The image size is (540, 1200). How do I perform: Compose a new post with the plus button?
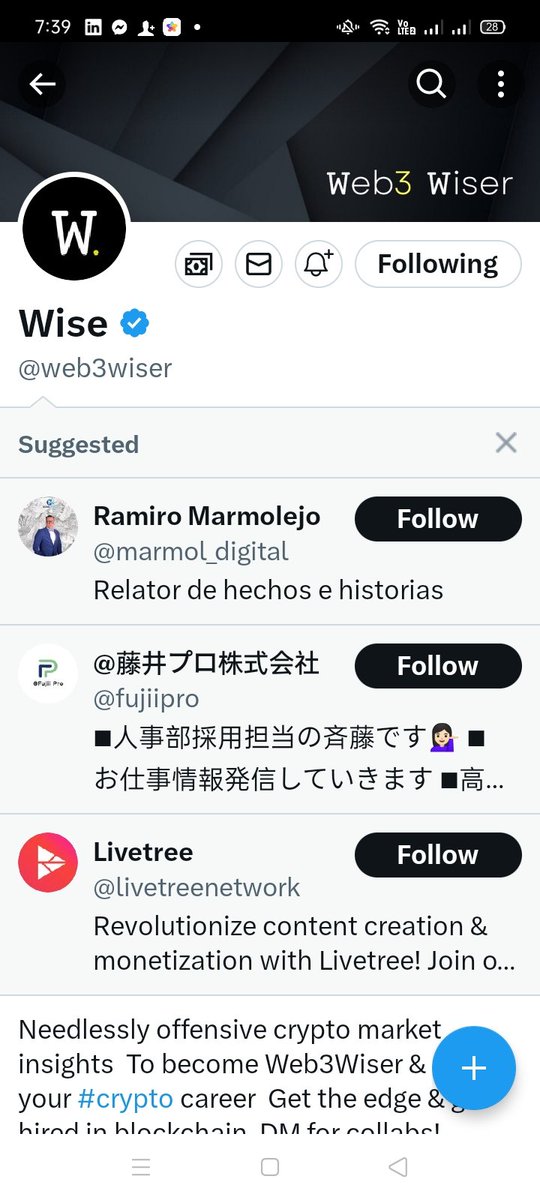(x=473, y=1068)
